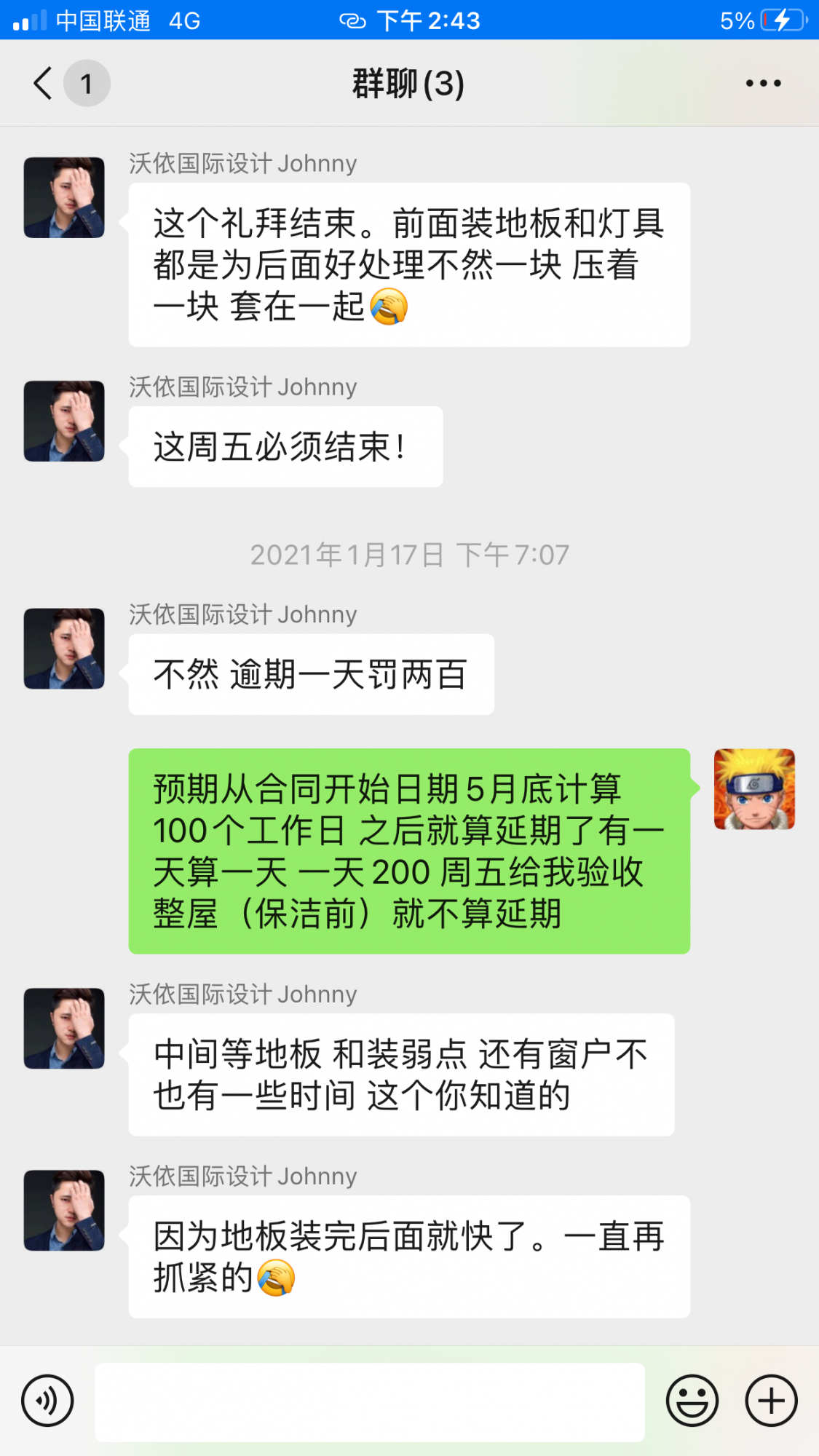The image size is (819, 1456).
Task: Open the group chat options menu
Action: click(x=763, y=83)
